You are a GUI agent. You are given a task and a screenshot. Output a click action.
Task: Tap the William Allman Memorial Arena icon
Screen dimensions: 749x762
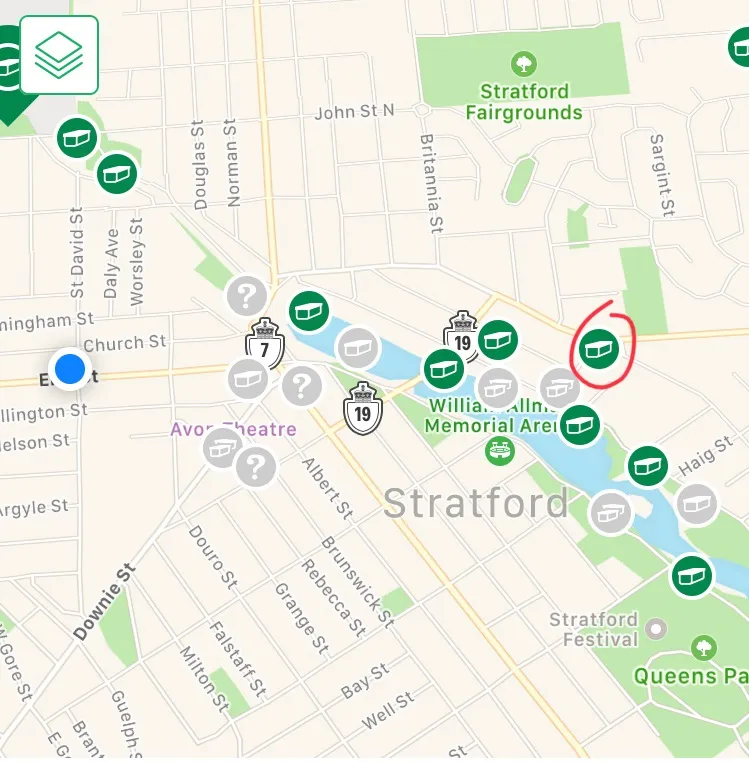tap(497, 450)
